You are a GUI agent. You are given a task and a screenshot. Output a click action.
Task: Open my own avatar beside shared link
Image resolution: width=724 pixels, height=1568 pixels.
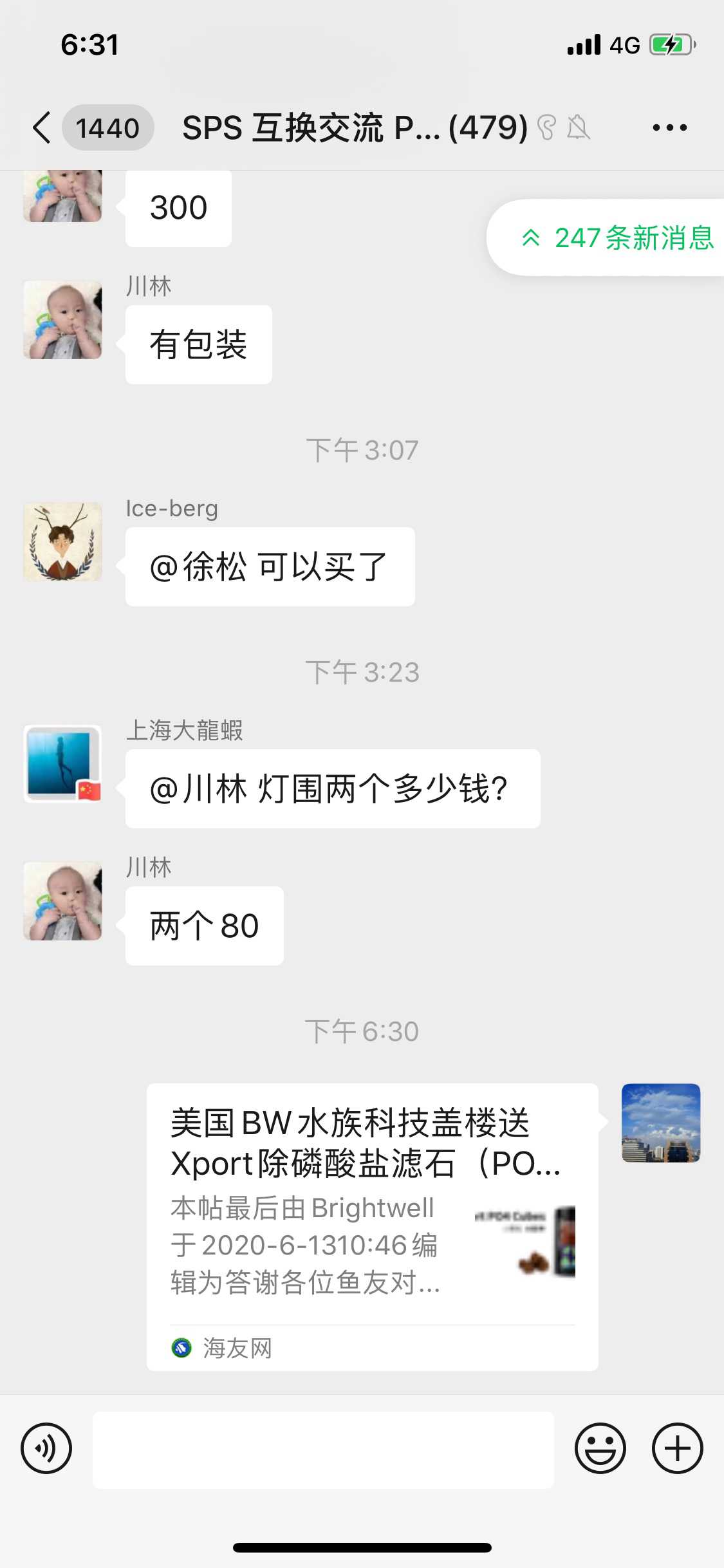tap(660, 1123)
